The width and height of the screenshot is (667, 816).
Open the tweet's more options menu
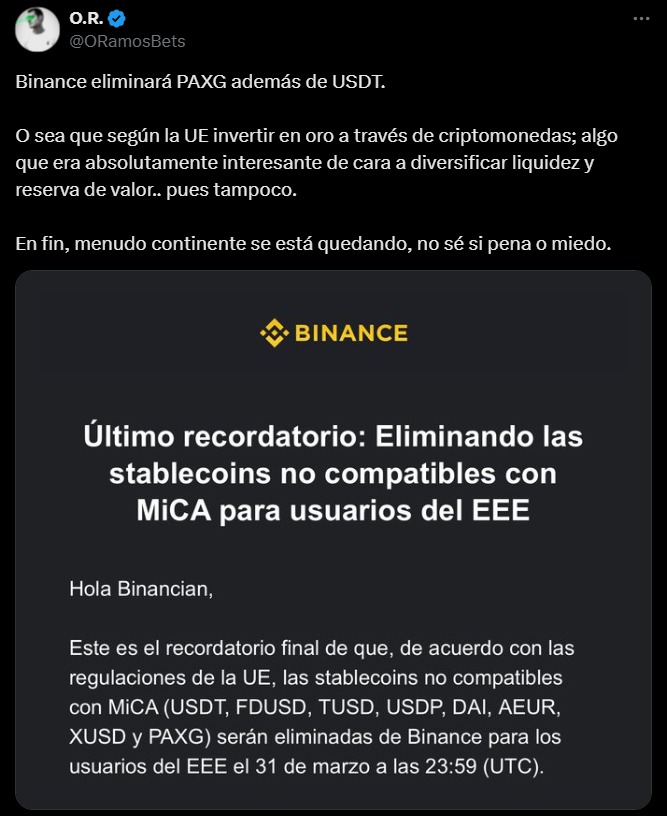(640, 19)
